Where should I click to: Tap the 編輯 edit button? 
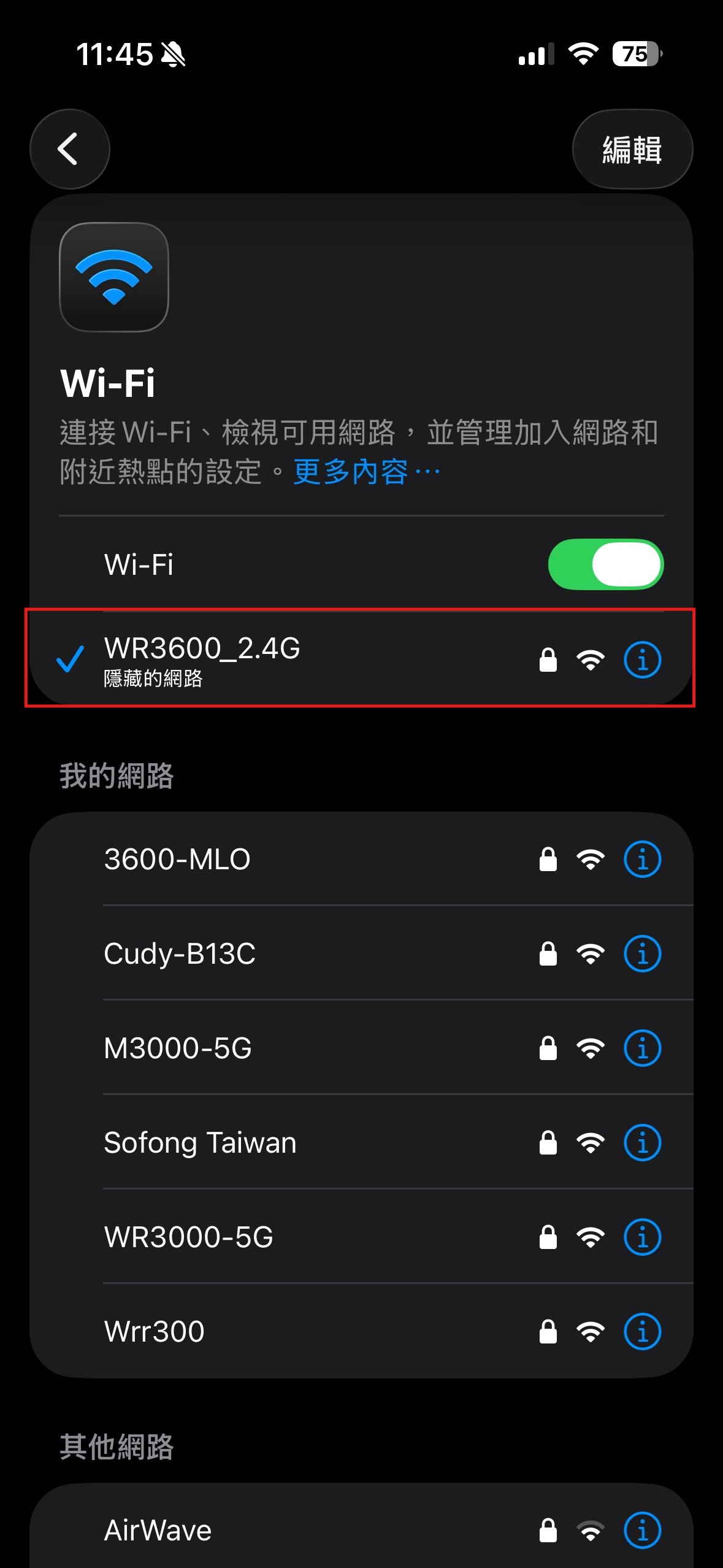632,149
